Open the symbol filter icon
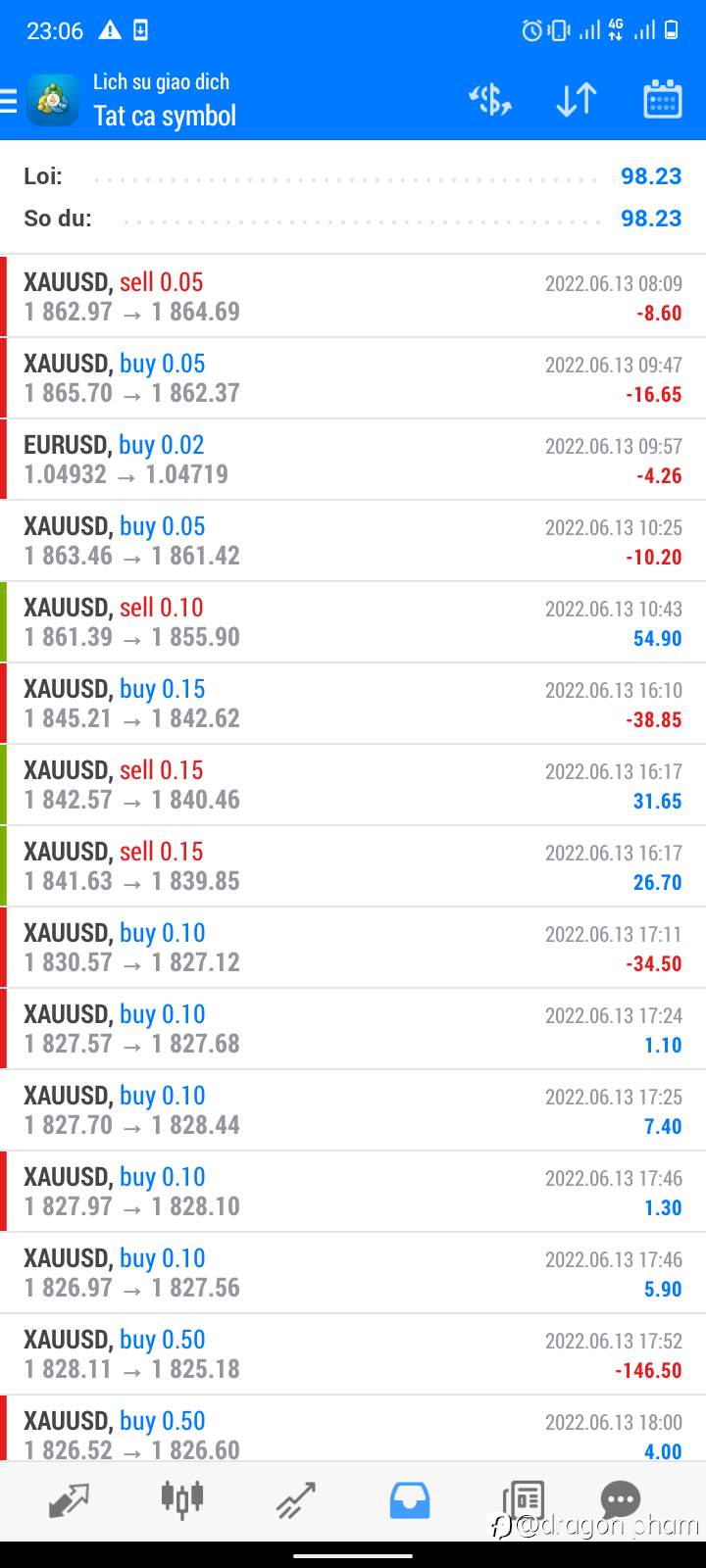The image size is (706, 1568). coord(490,100)
